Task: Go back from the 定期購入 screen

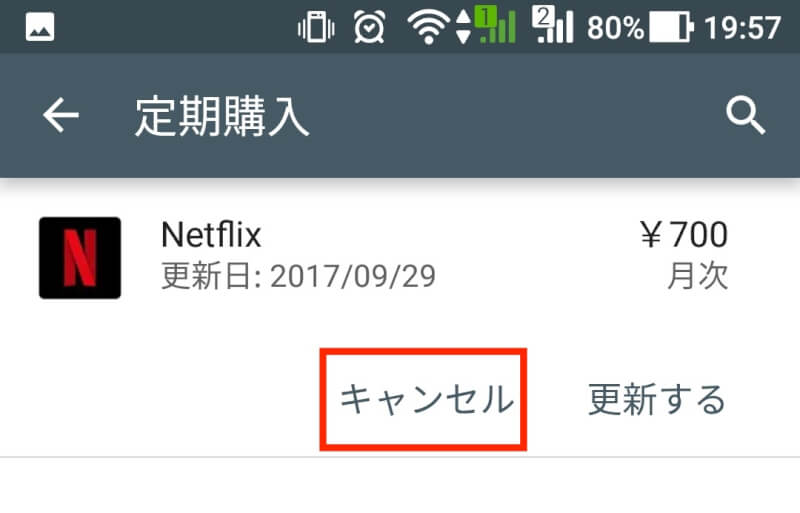Action: (60, 117)
